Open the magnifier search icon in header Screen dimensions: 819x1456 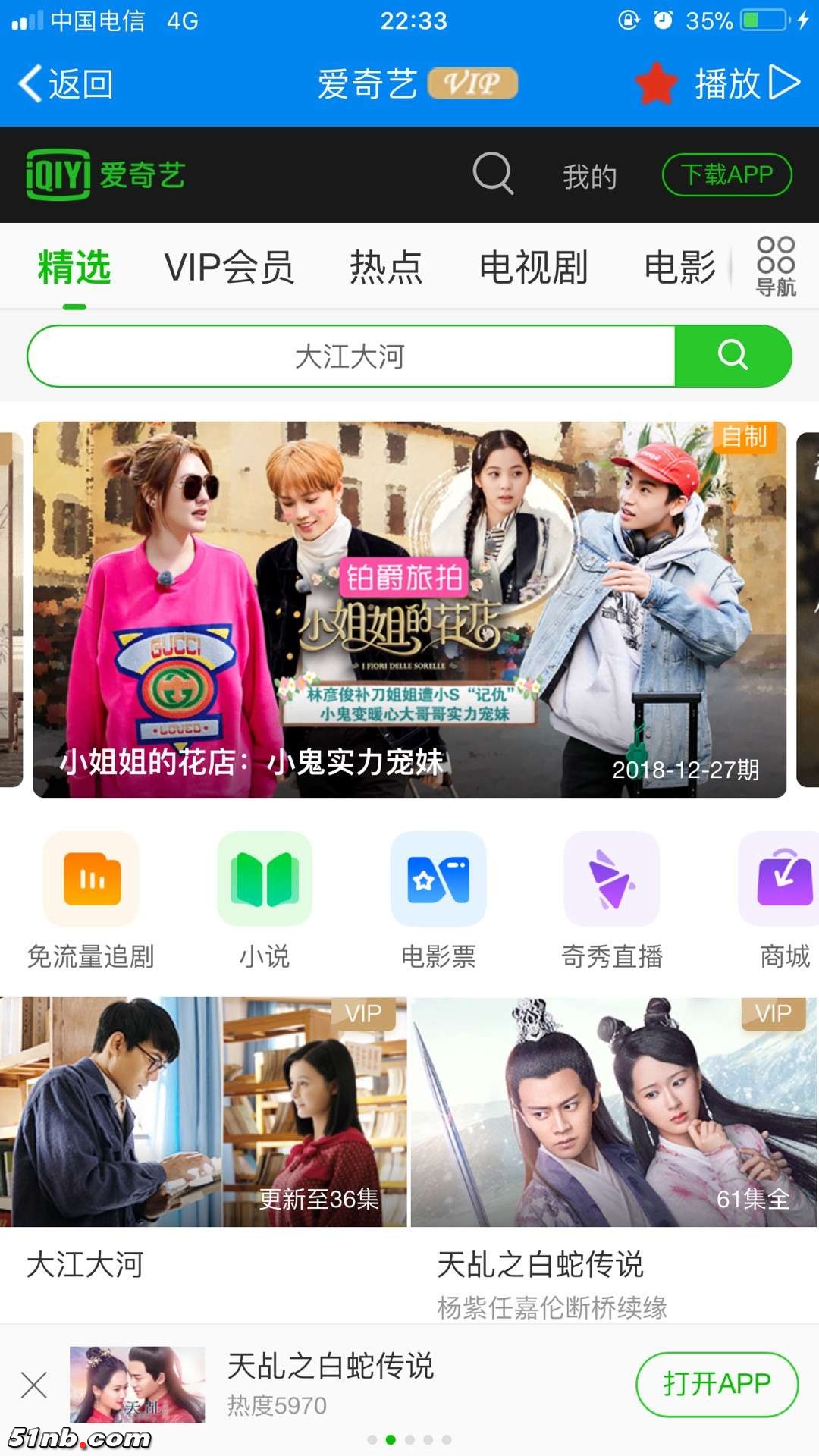[x=493, y=174]
